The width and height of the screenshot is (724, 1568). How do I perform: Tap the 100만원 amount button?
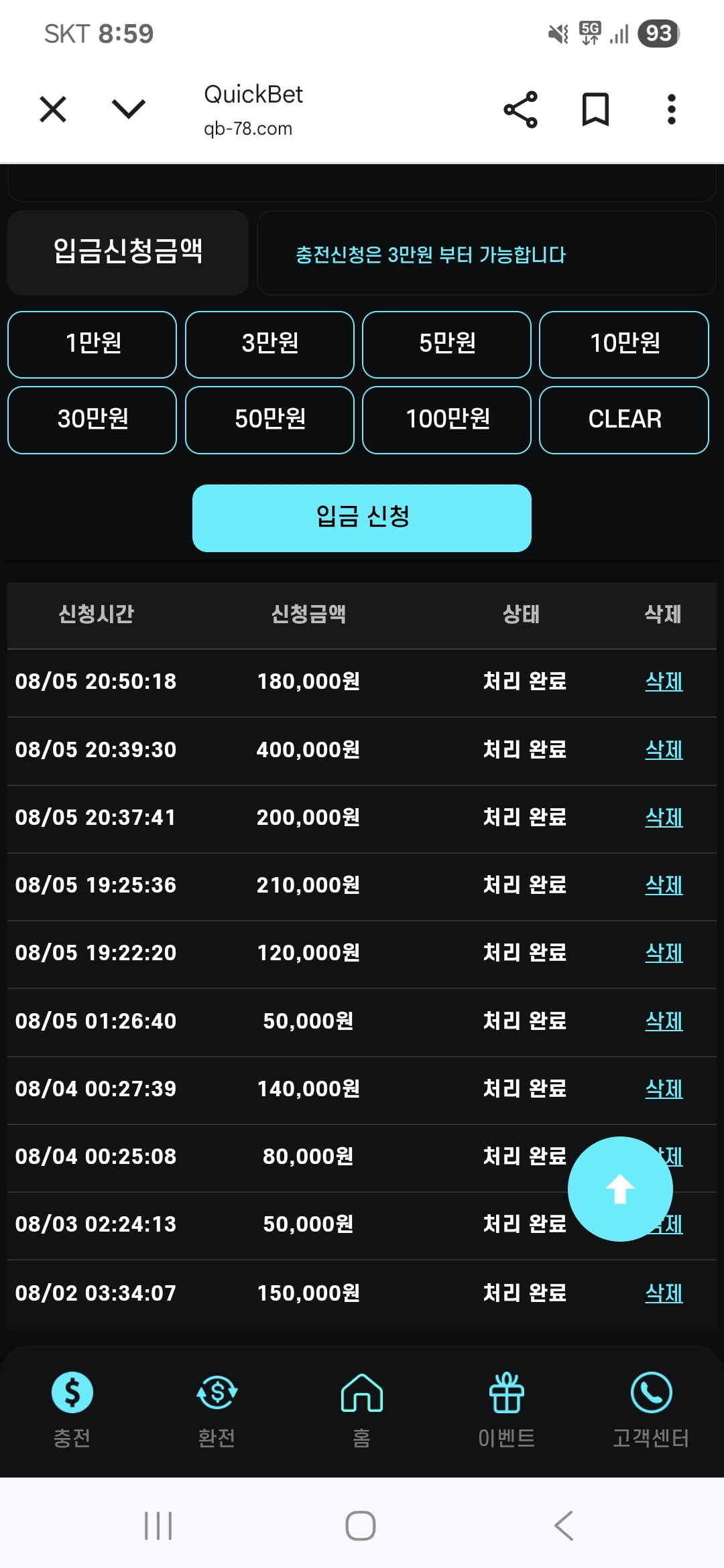coord(446,419)
